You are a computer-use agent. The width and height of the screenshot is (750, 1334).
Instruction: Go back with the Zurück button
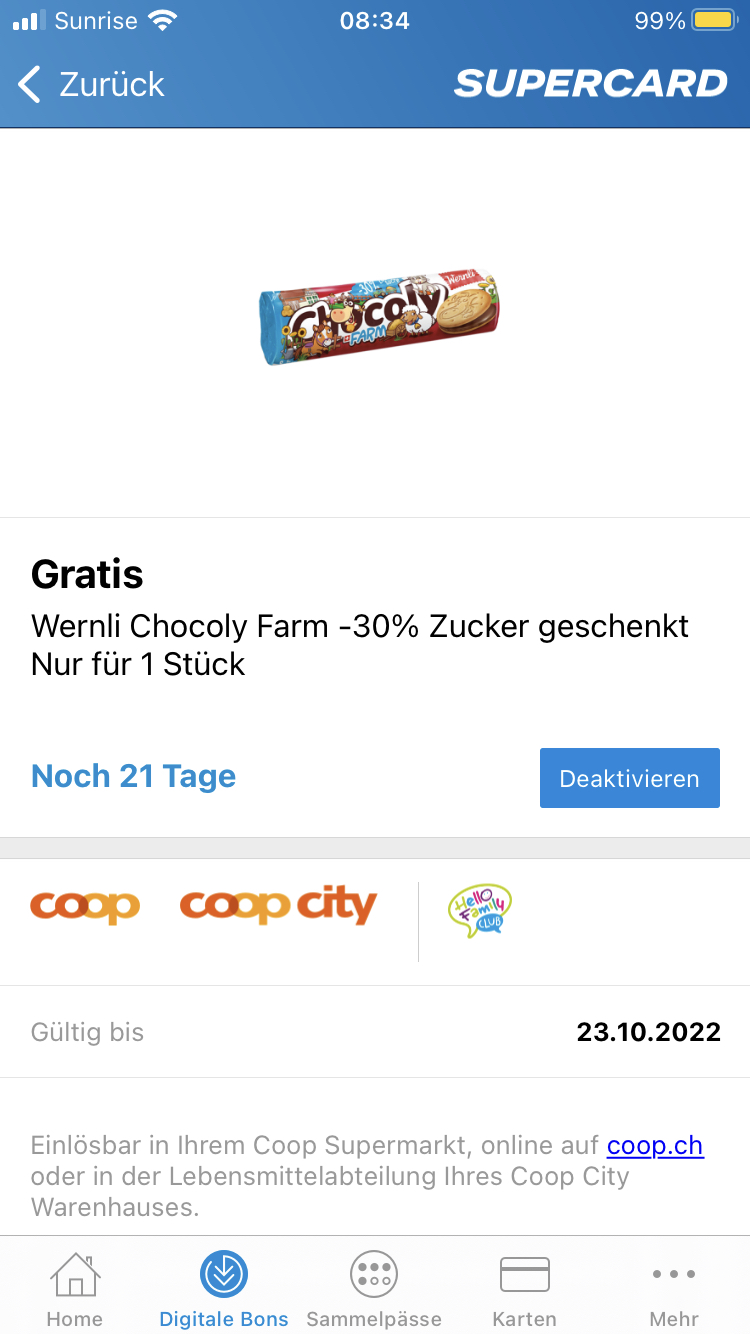(x=91, y=85)
